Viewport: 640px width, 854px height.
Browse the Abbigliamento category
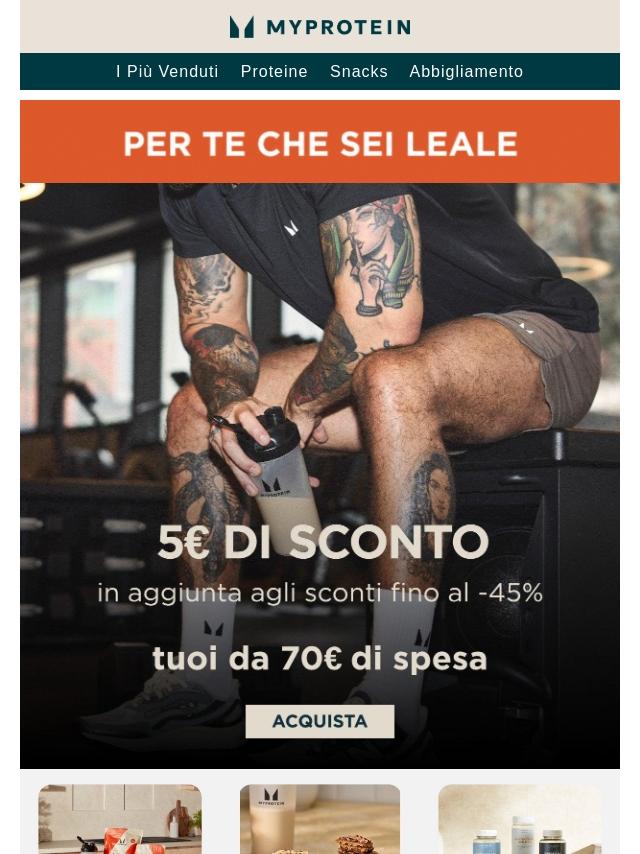[x=466, y=72]
